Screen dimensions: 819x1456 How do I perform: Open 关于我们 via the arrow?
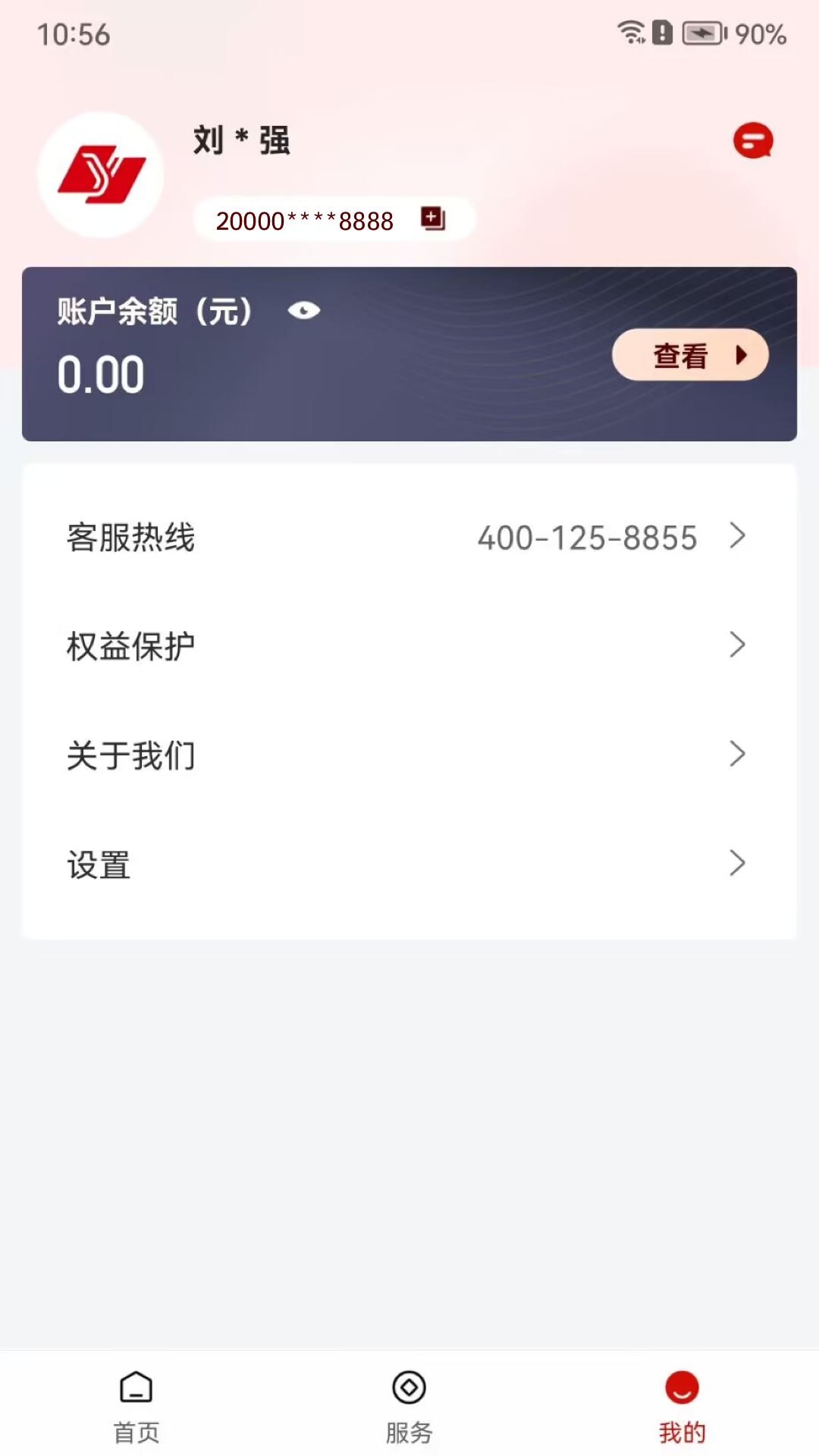point(736,755)
